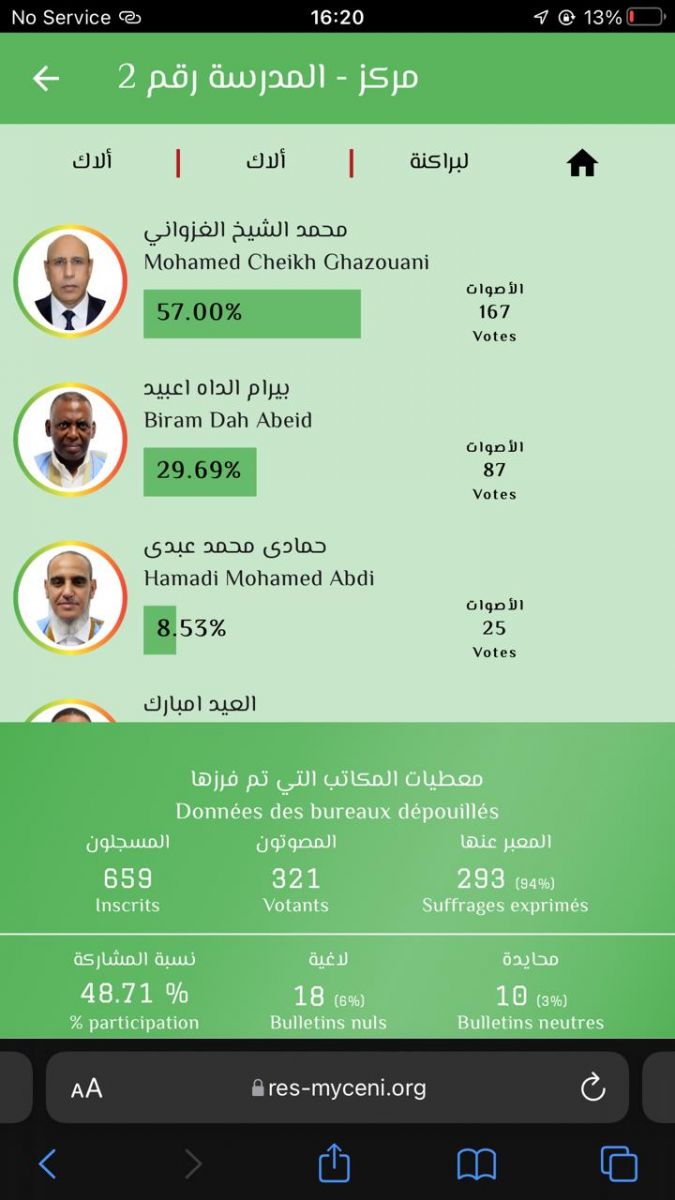This screenshot has width=675, height=1200.
Task: Open the لبراكنة breadcrumb link
Action: click(x=439, y=161)
